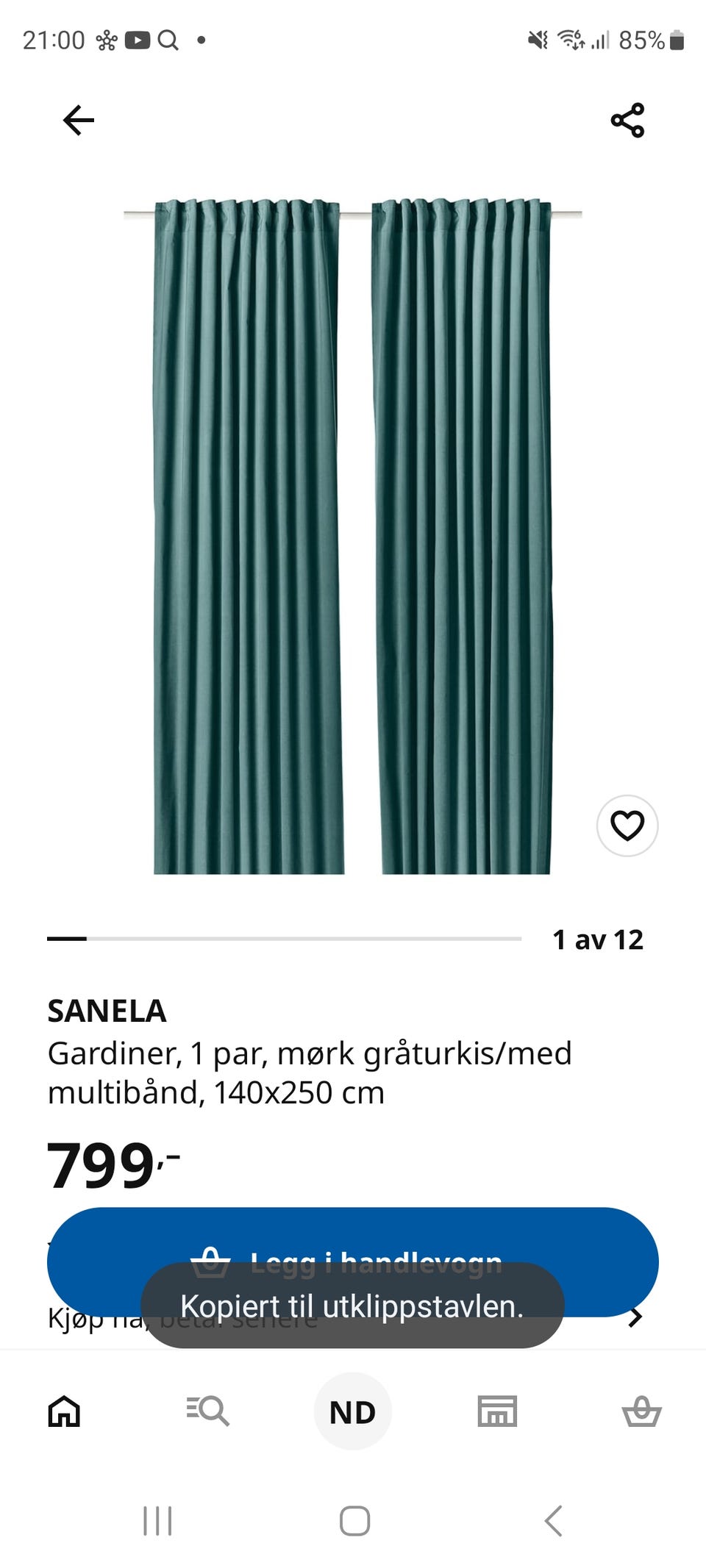
Task: Open the ND profile tab
Action: [x=353, y=1411]
